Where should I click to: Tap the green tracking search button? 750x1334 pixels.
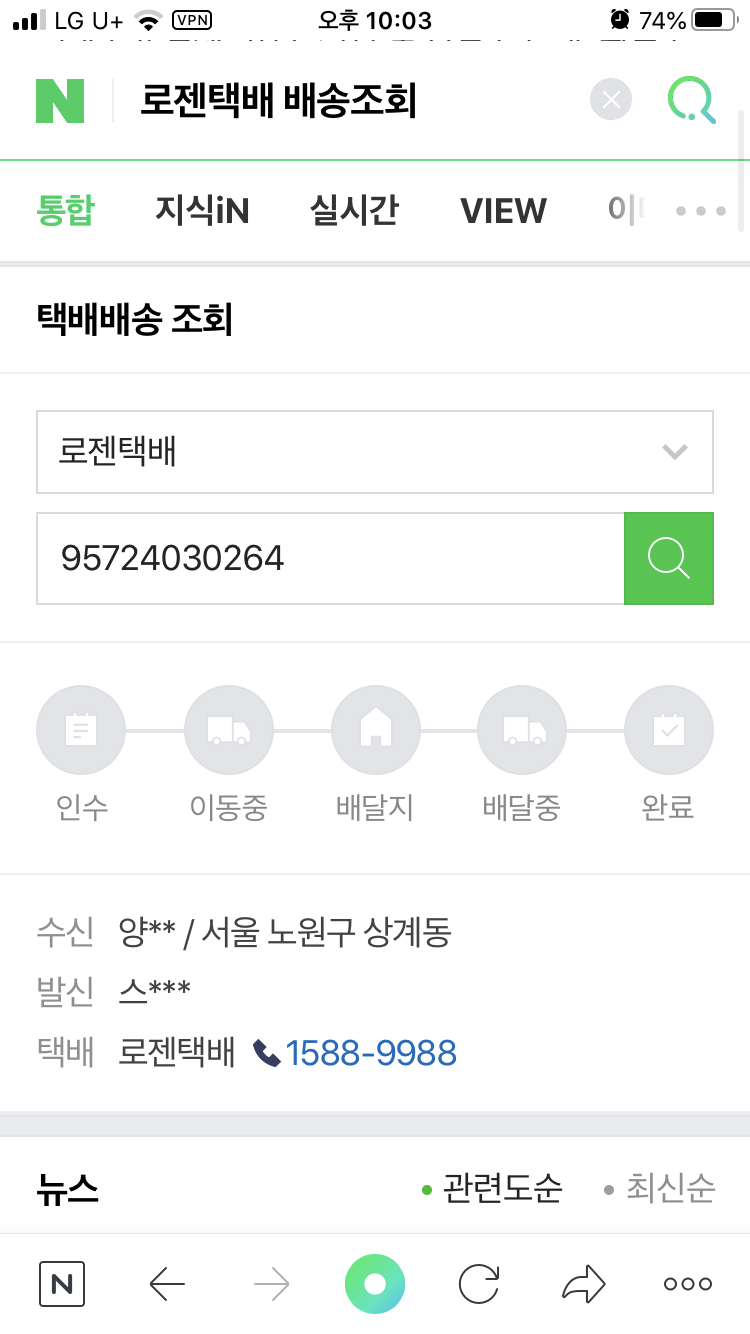tap(669, 558)
